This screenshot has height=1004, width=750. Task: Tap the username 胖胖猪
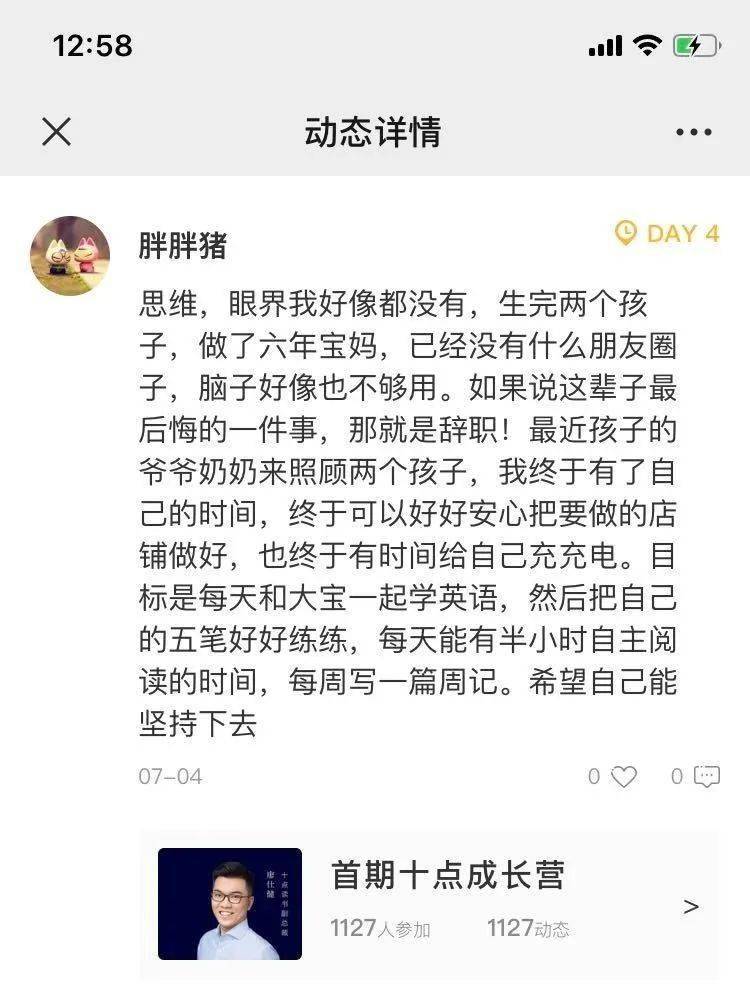pyautogui.click(x=183, y=245)
